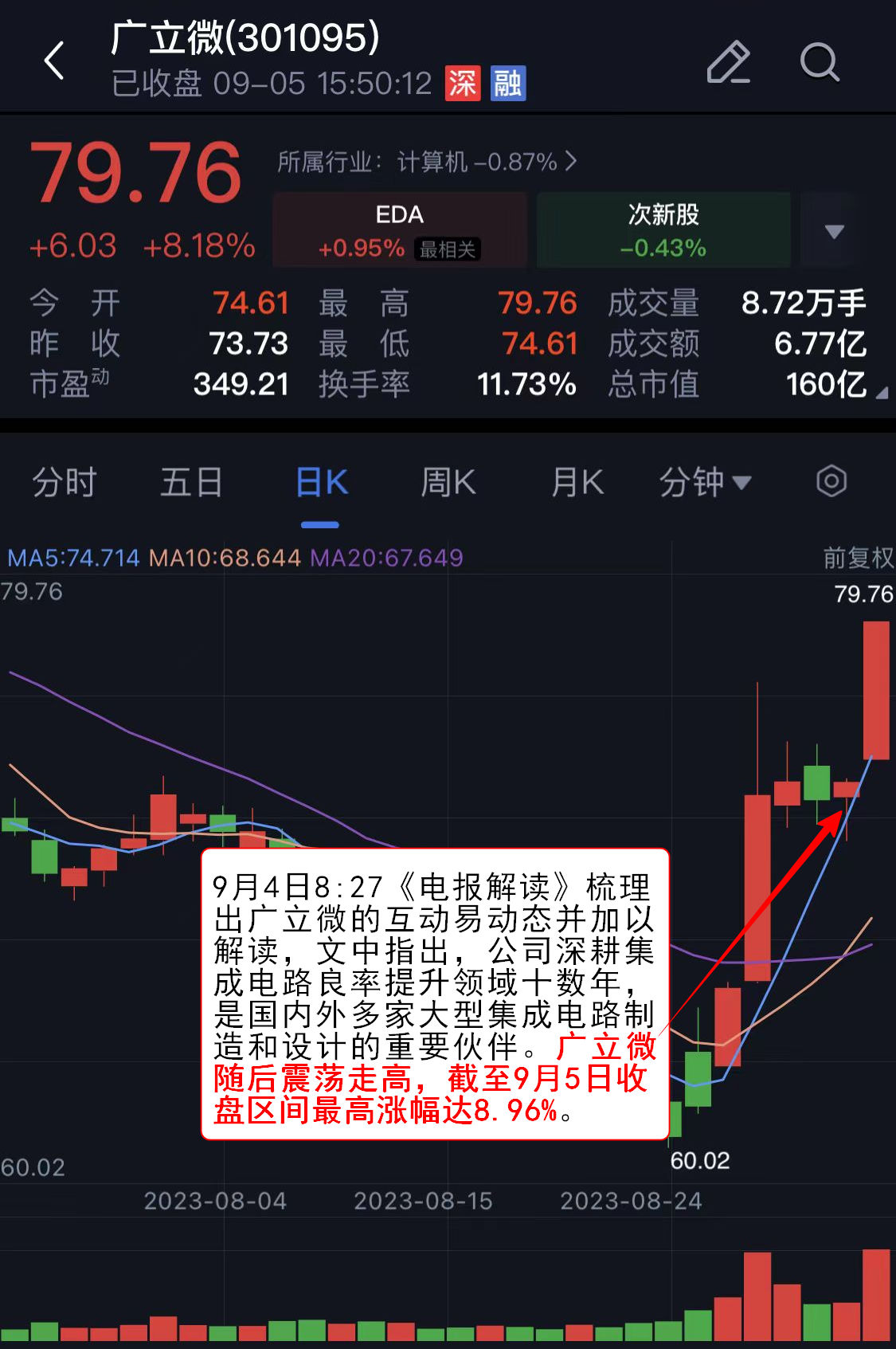This screenshot has height=1349, width=896.
Task: Open the pencil edit icon
Action: point(728,62)
